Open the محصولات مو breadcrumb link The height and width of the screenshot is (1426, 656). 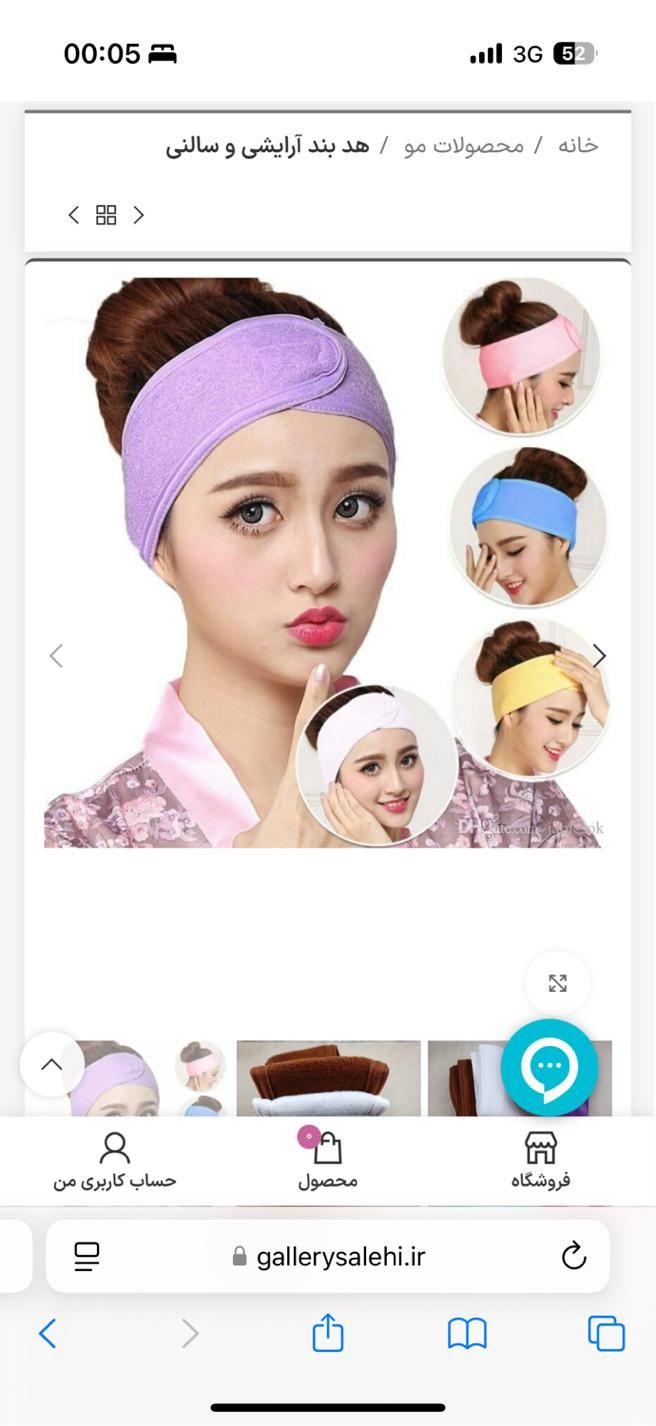point(463,145)
